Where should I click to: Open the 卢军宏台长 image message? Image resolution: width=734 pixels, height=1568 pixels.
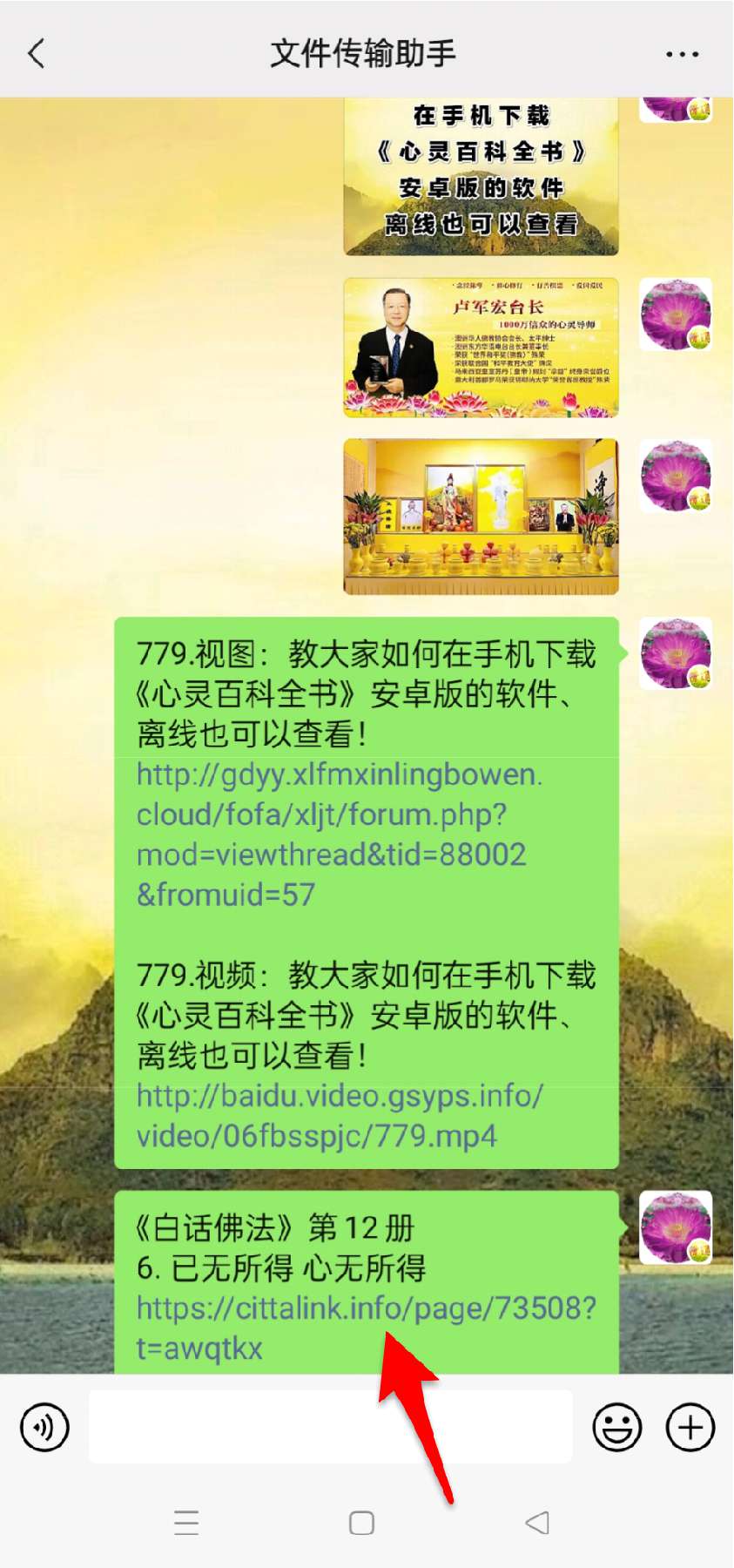click(x=481, y=347)
